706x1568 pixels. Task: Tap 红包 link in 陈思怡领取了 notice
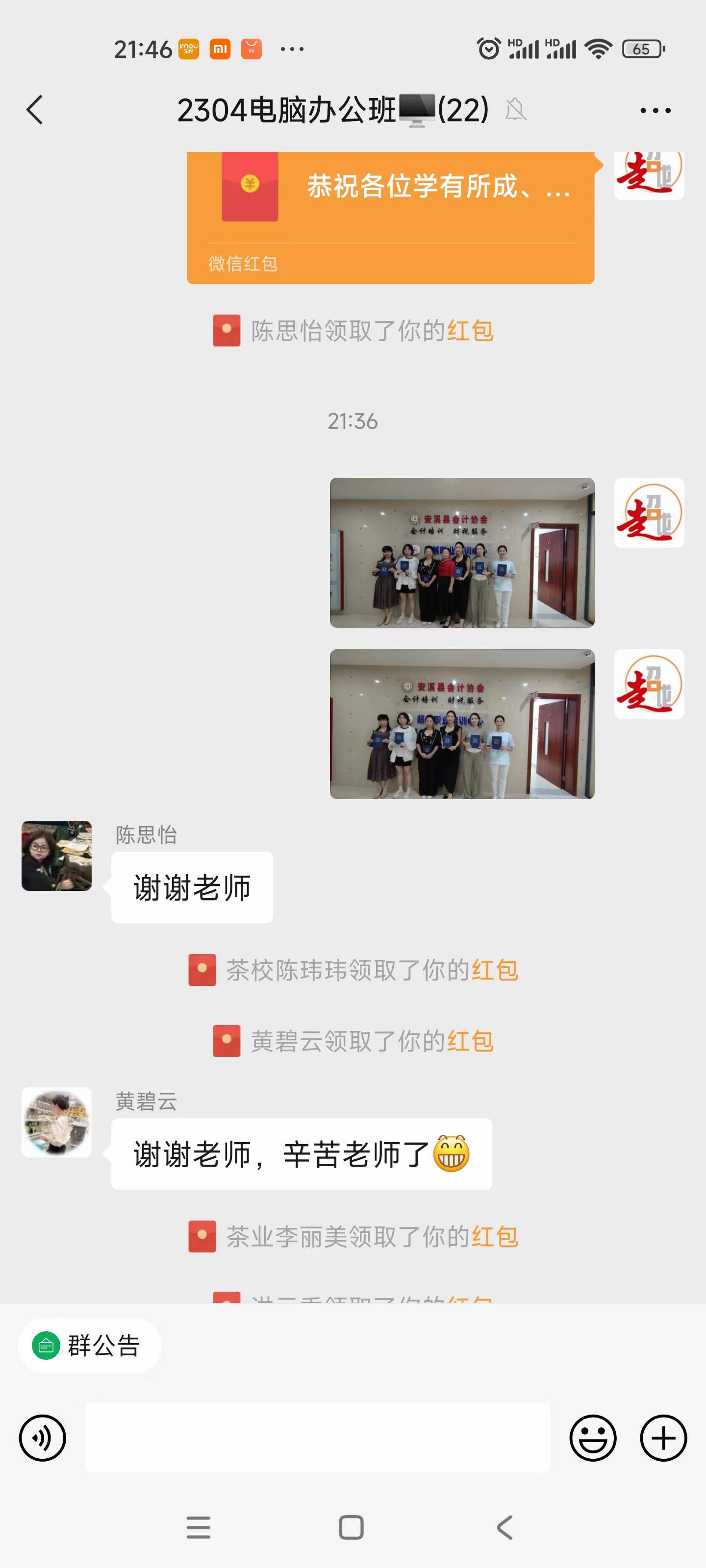click(x=470, y=331)
